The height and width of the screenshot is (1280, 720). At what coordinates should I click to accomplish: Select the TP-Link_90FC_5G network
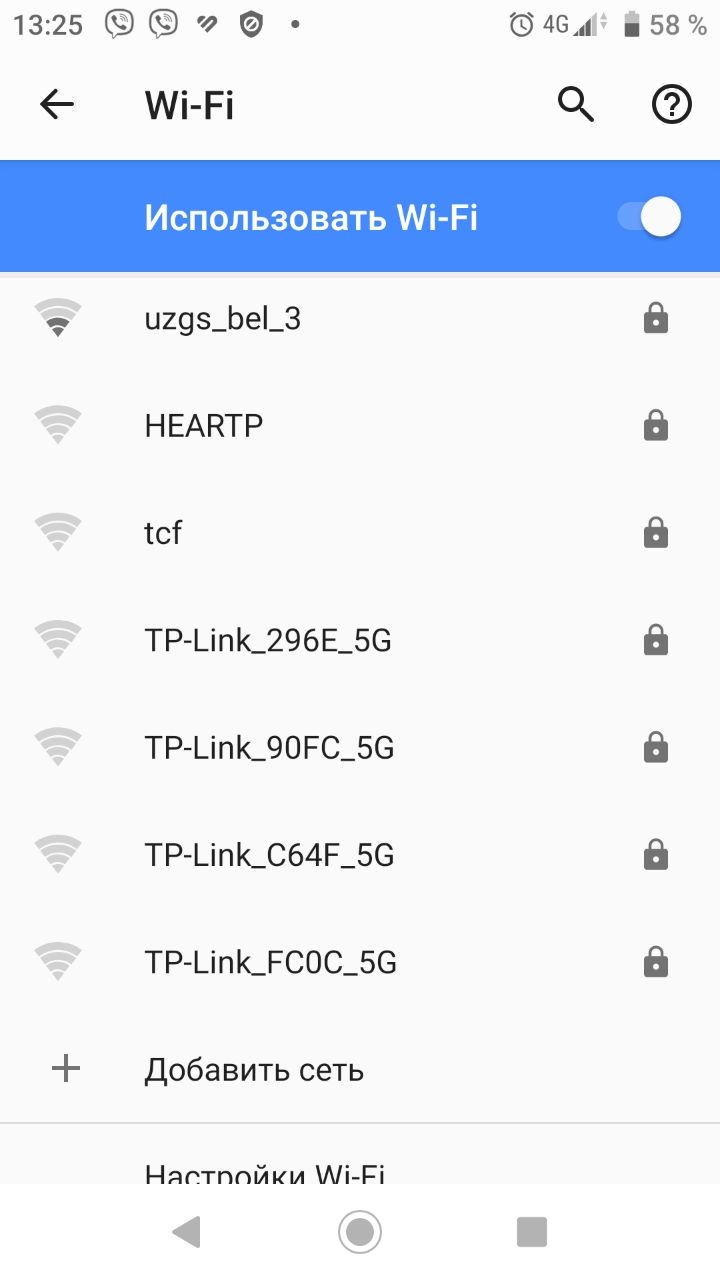360,747
